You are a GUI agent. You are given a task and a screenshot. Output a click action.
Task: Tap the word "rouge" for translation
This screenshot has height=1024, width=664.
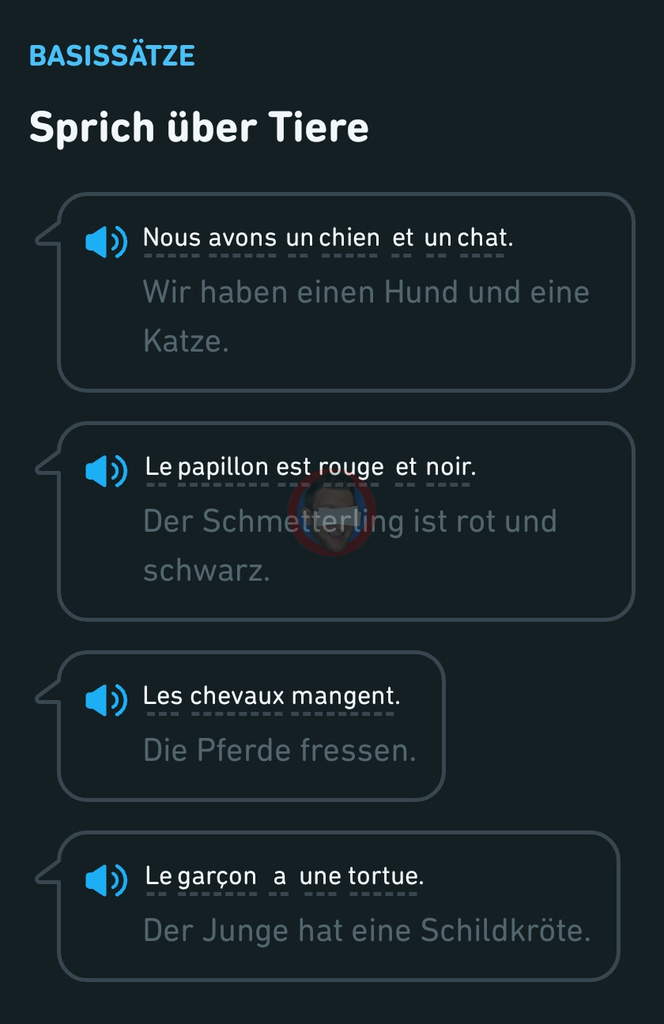[351, 467]
